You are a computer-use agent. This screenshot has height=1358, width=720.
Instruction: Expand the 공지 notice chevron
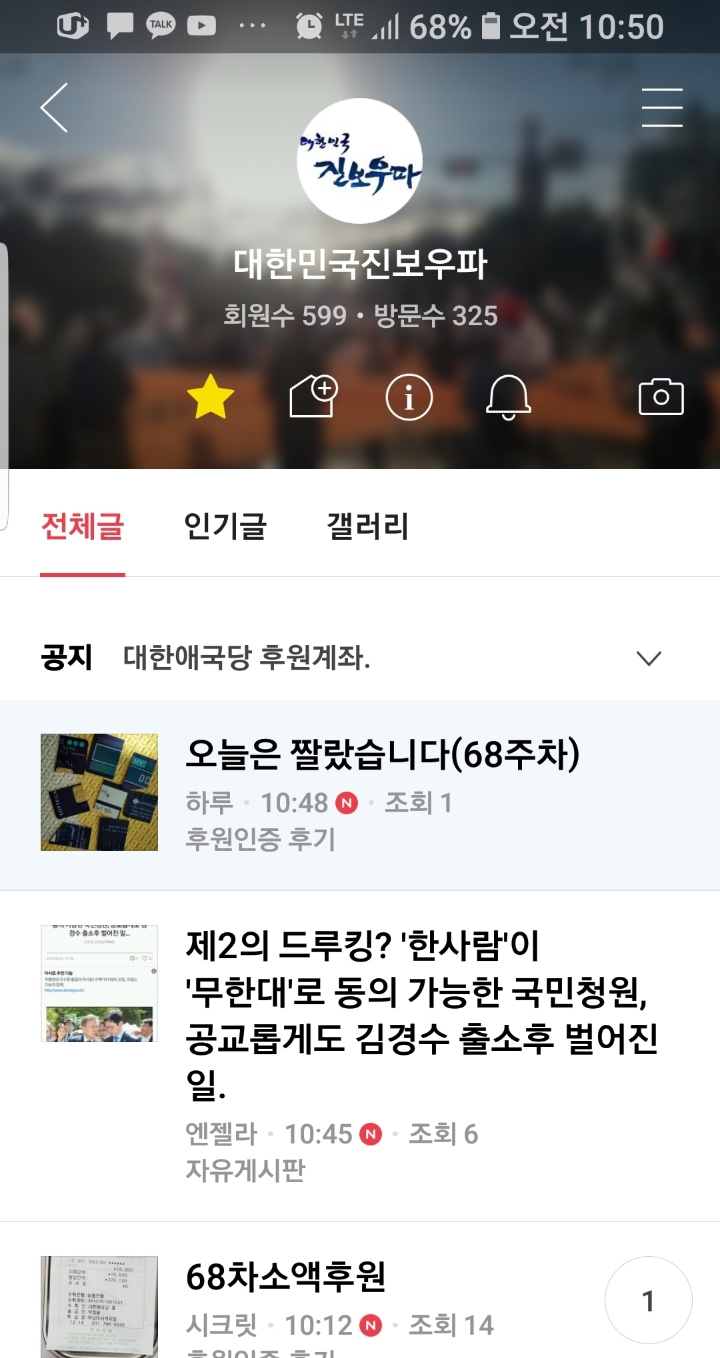click(650, 658)
